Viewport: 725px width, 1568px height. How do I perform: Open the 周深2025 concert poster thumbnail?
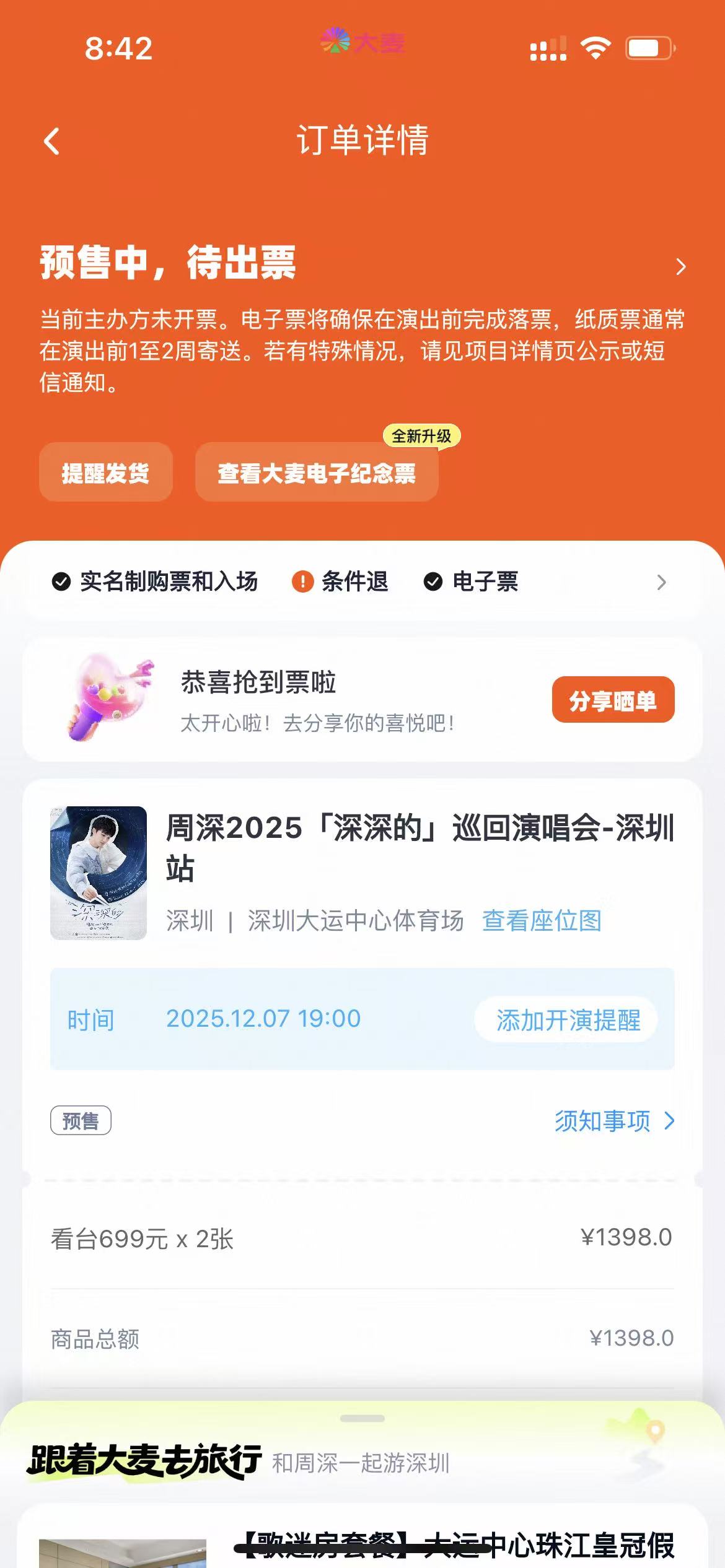click(x=99, y=873)
